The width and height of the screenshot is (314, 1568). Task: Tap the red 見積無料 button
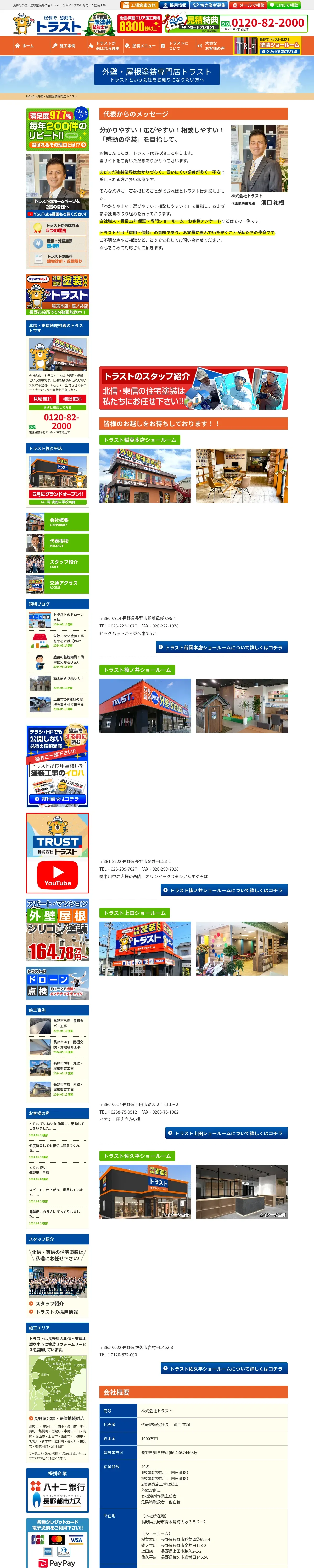pos(43,399)
